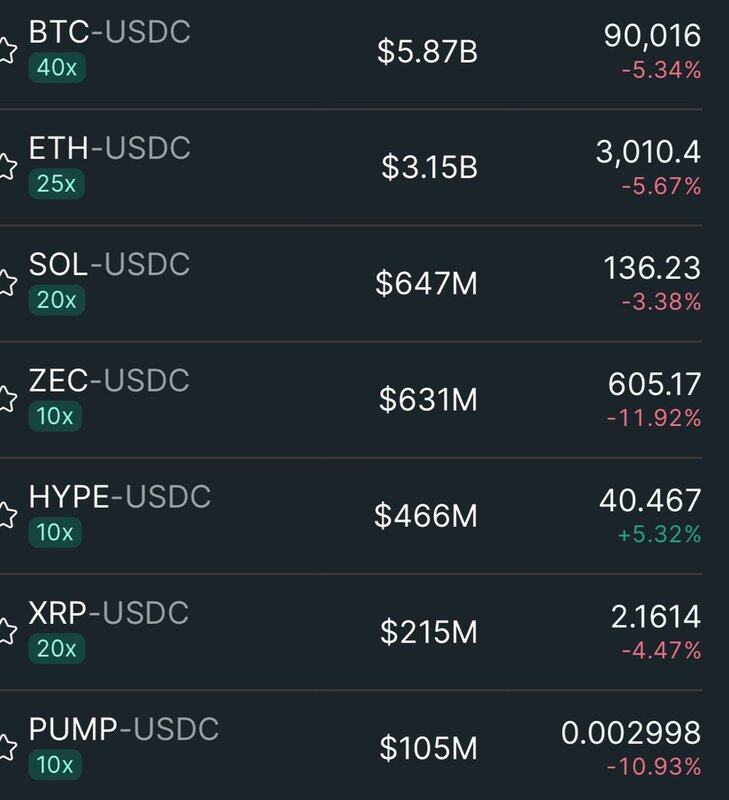This screenshot has width=729, height=800.
Task: Open the ETH-USDC market
Action: [x=109, y=149]
